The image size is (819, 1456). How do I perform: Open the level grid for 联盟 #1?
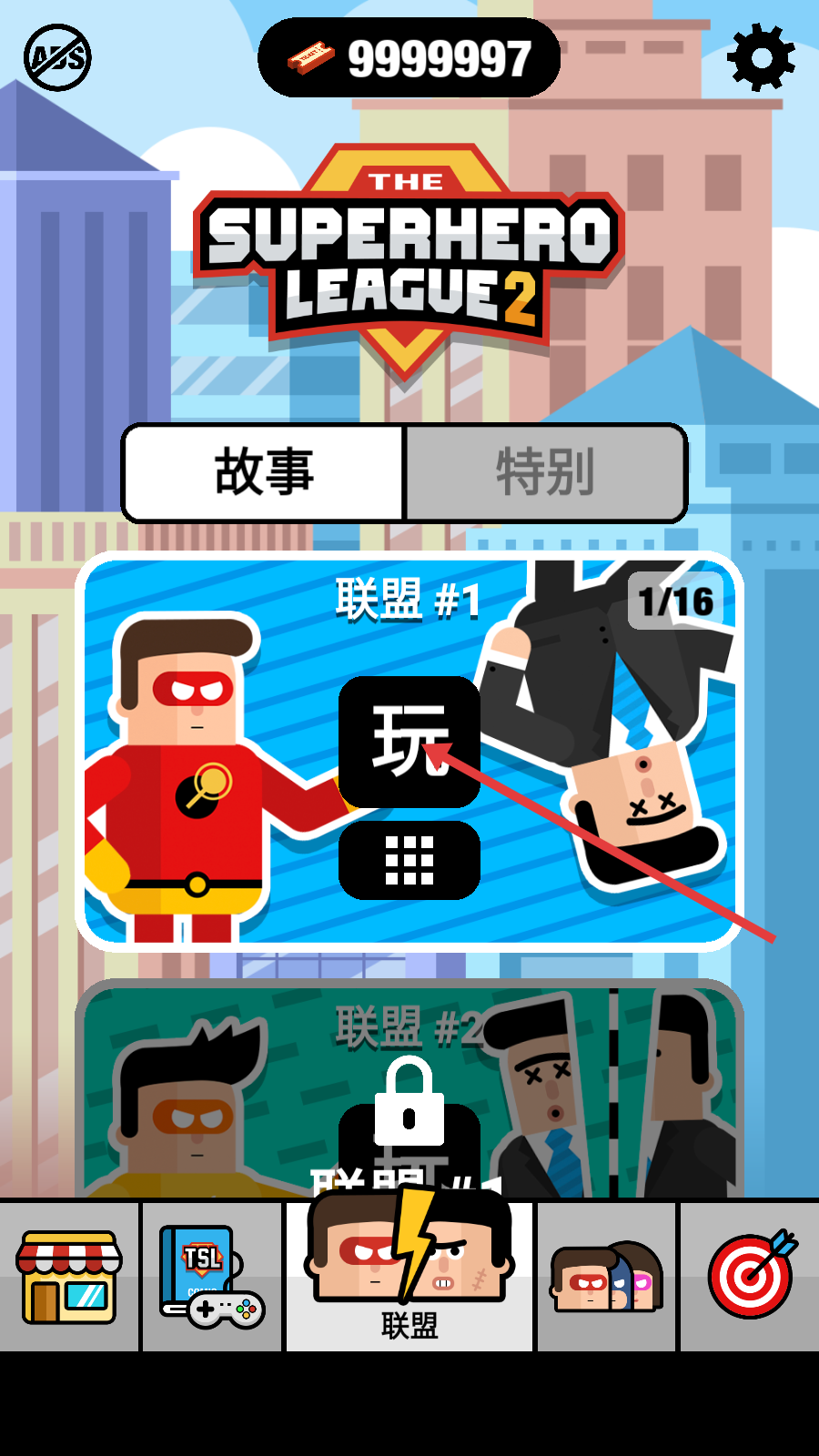point(409,860)
